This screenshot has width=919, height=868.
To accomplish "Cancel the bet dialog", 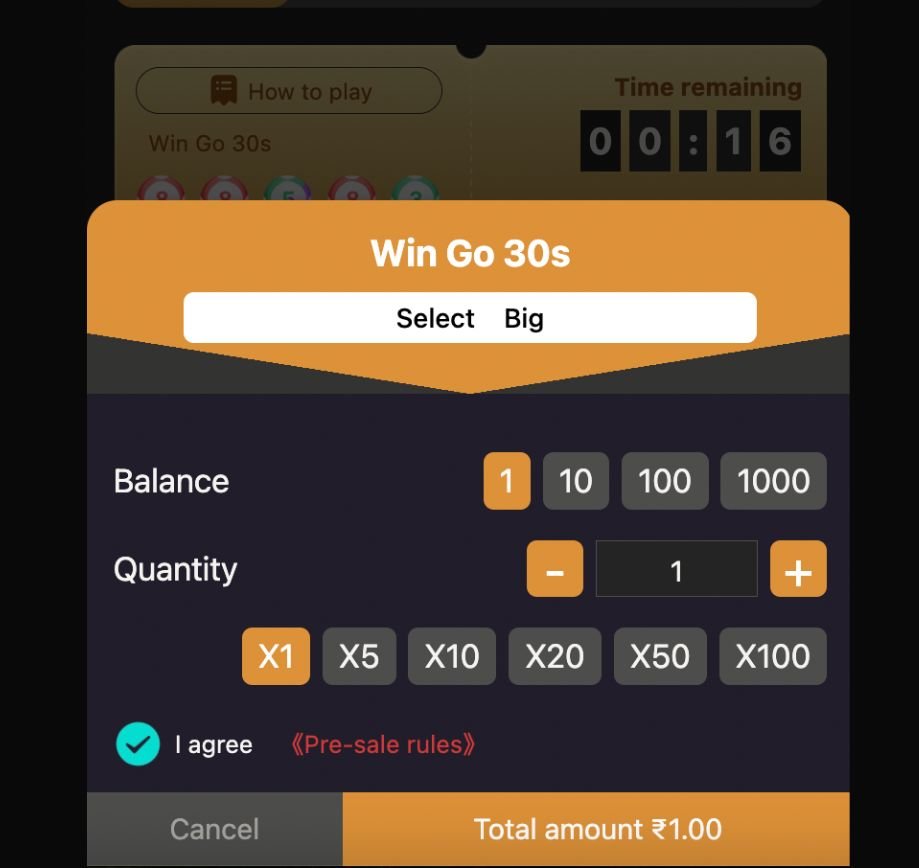I will pos(215,829).
